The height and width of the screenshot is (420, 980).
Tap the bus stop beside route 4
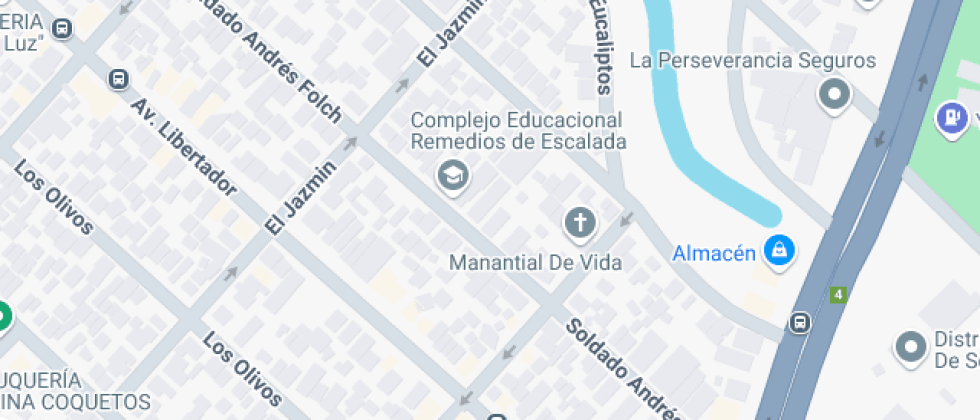tap(799, 322)
